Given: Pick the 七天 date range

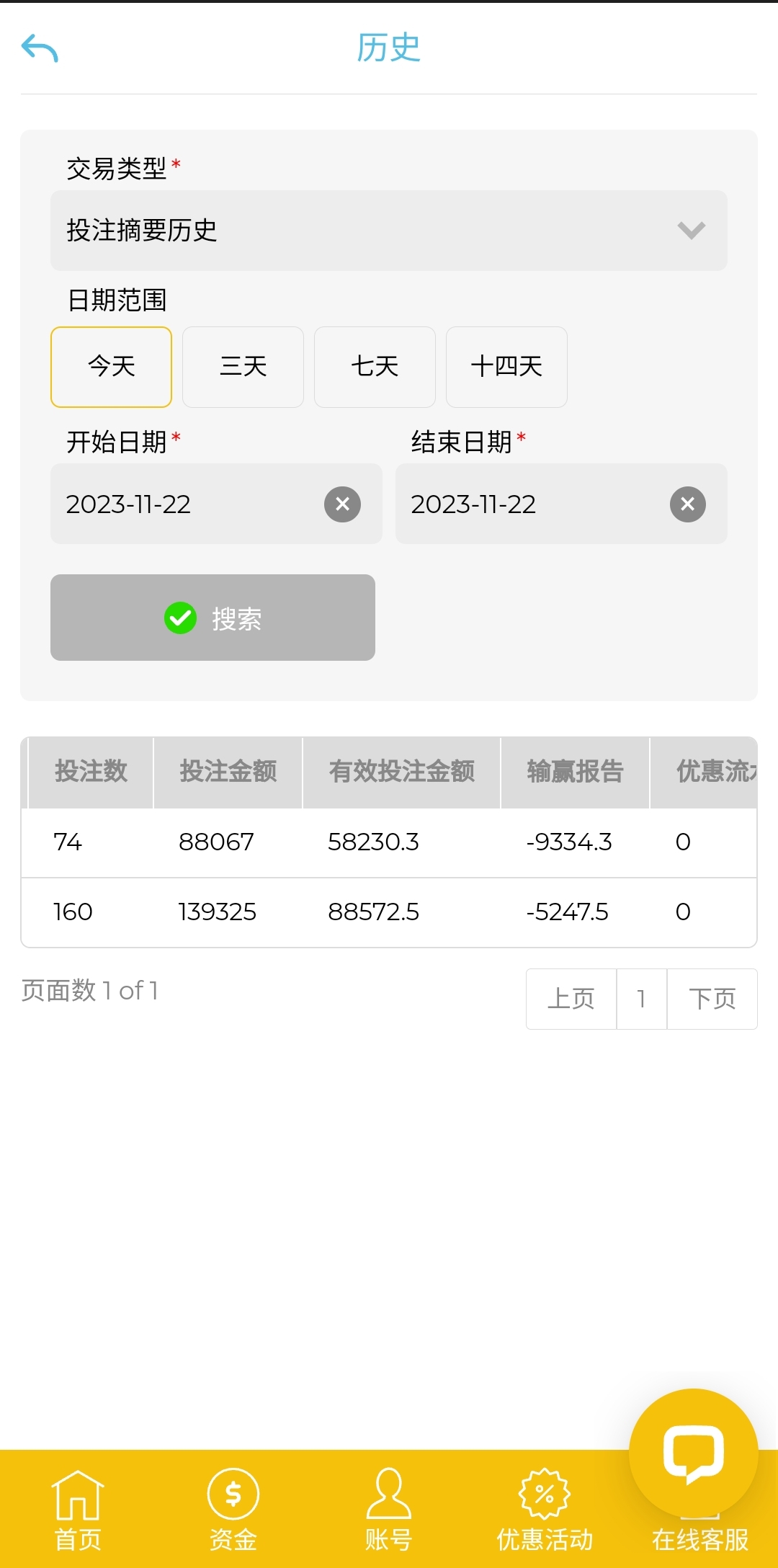Looking at the screenshot, I should pyautogui.click(x=375, y=367).
